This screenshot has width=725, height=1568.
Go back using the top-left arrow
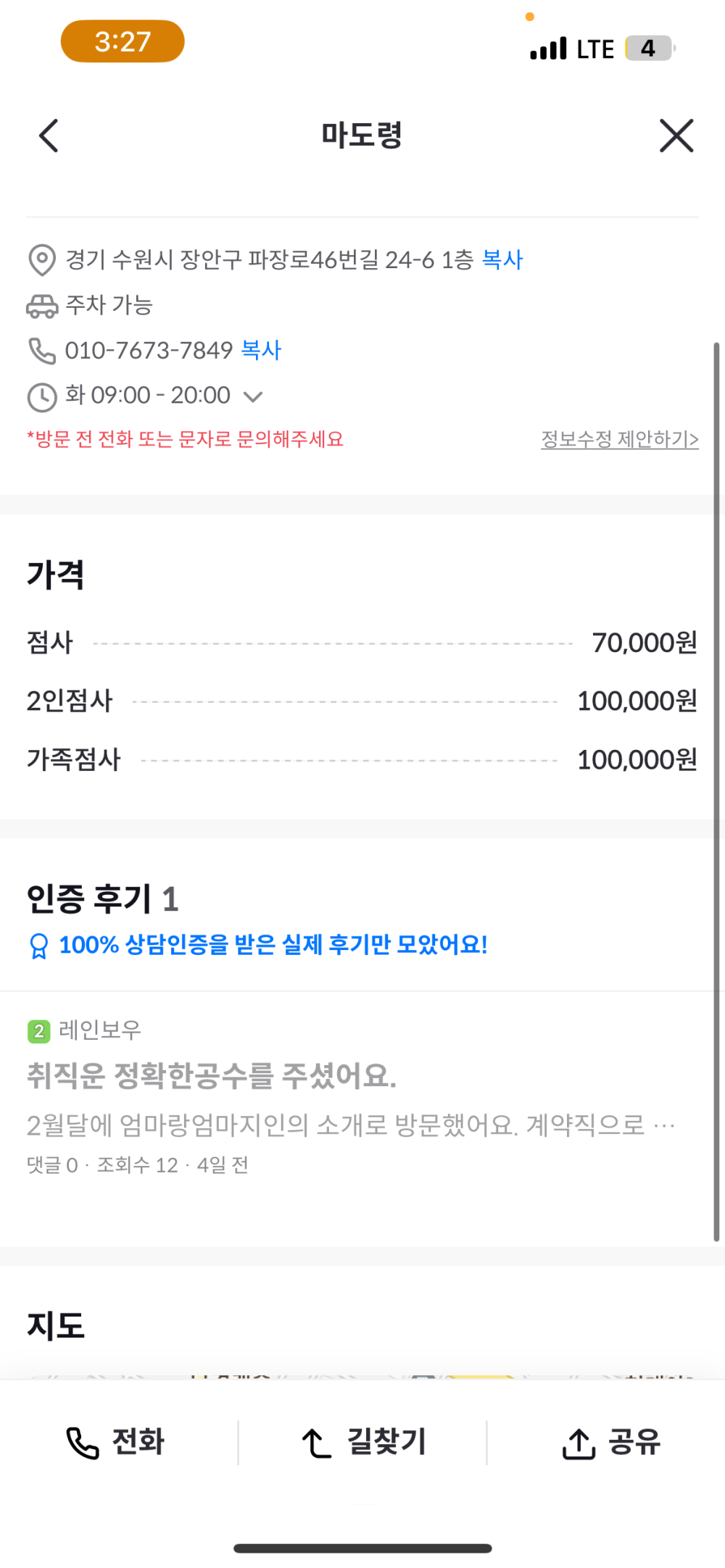(49, 135)
